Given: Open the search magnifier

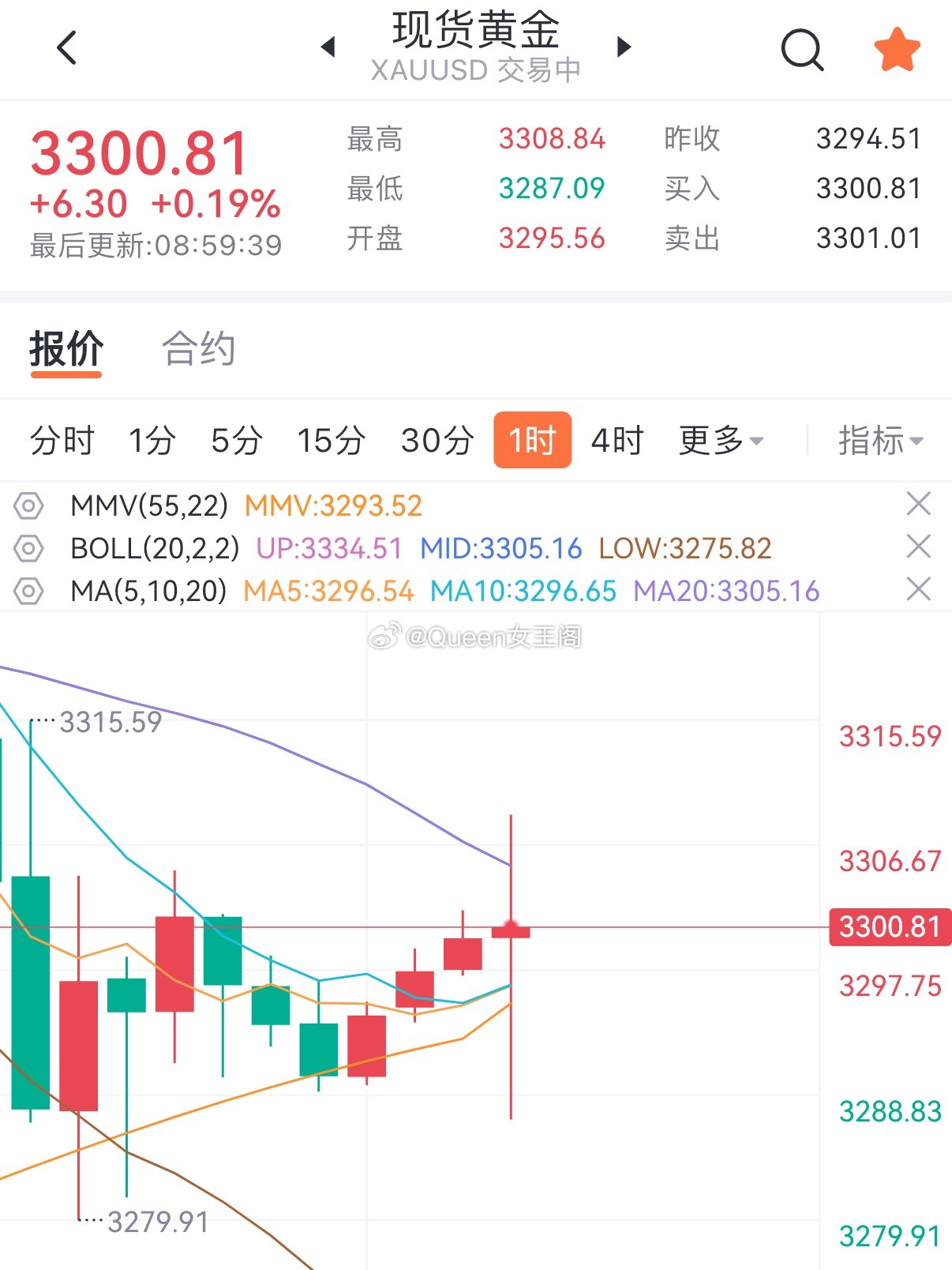Looking at the screenshot, I should coord(802,51).
